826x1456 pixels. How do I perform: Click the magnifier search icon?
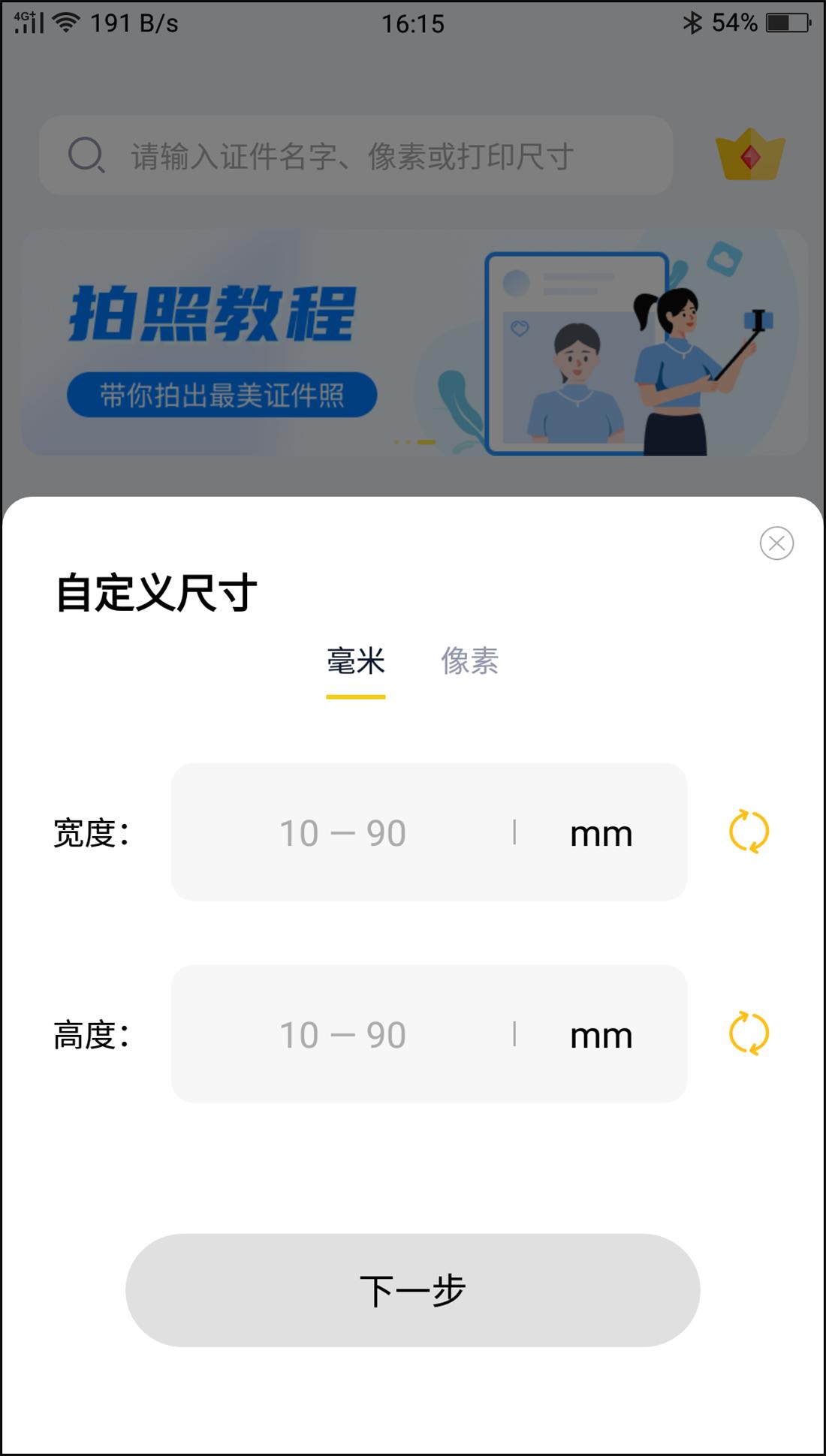click(x=85, y=154)
